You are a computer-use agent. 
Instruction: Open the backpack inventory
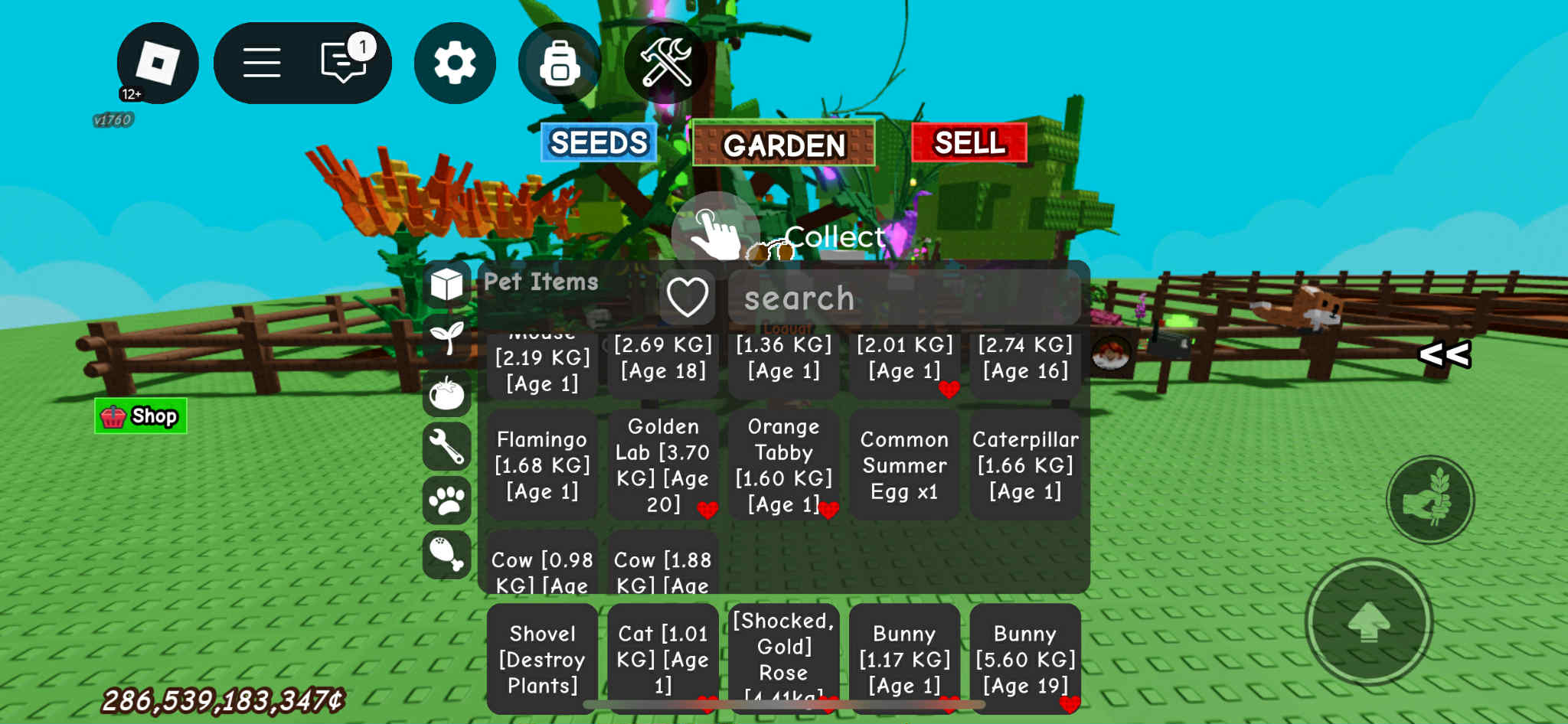pyautogui.click(x=560, y=63)
